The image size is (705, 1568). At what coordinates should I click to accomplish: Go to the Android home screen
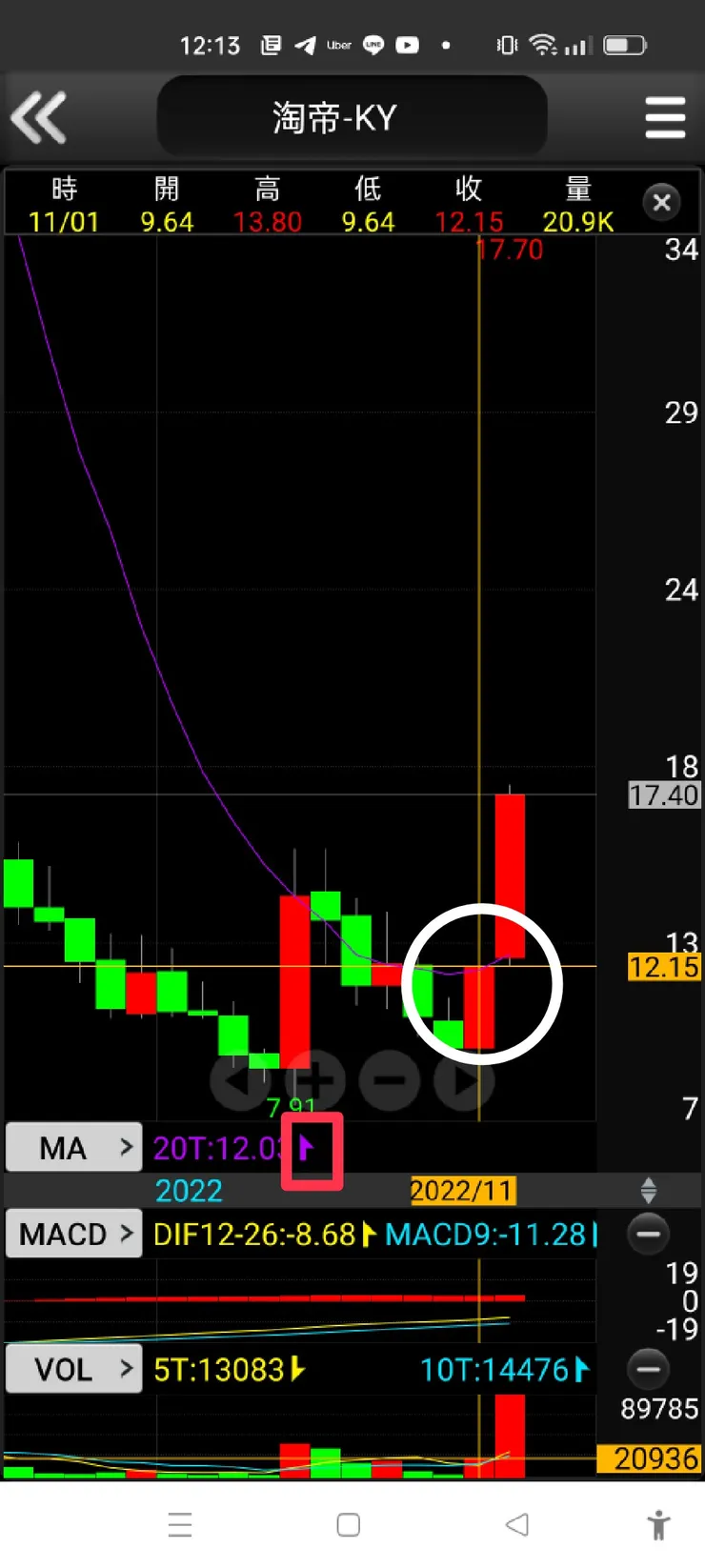349,1524
